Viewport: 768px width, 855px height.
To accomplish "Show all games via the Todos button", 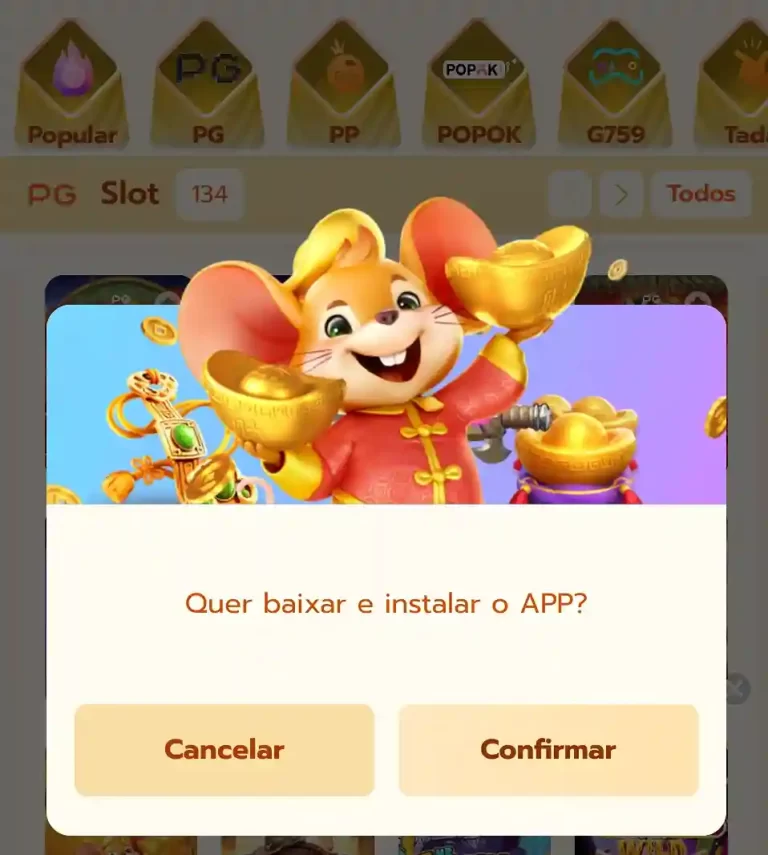I will 701,195.
